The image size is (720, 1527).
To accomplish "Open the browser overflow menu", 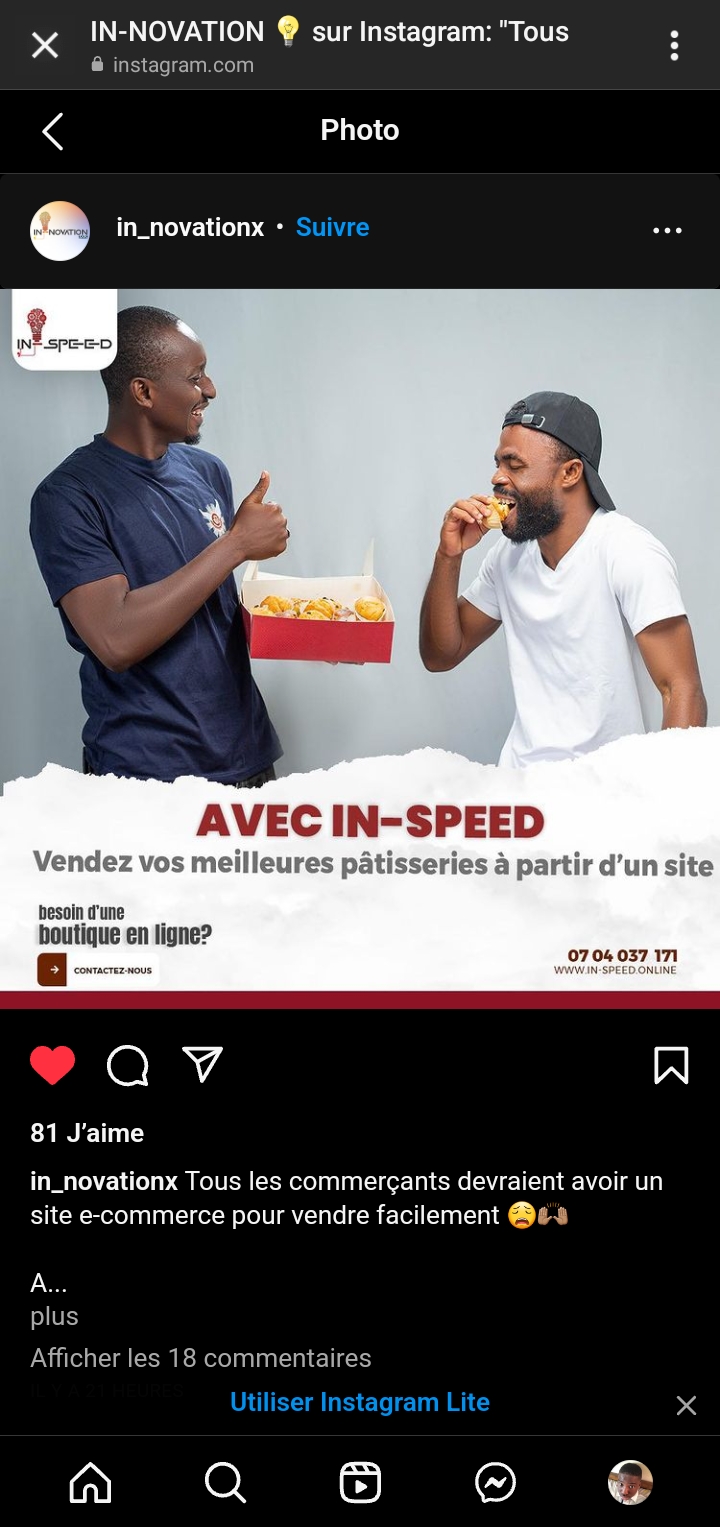I will (x=675, y=45).
